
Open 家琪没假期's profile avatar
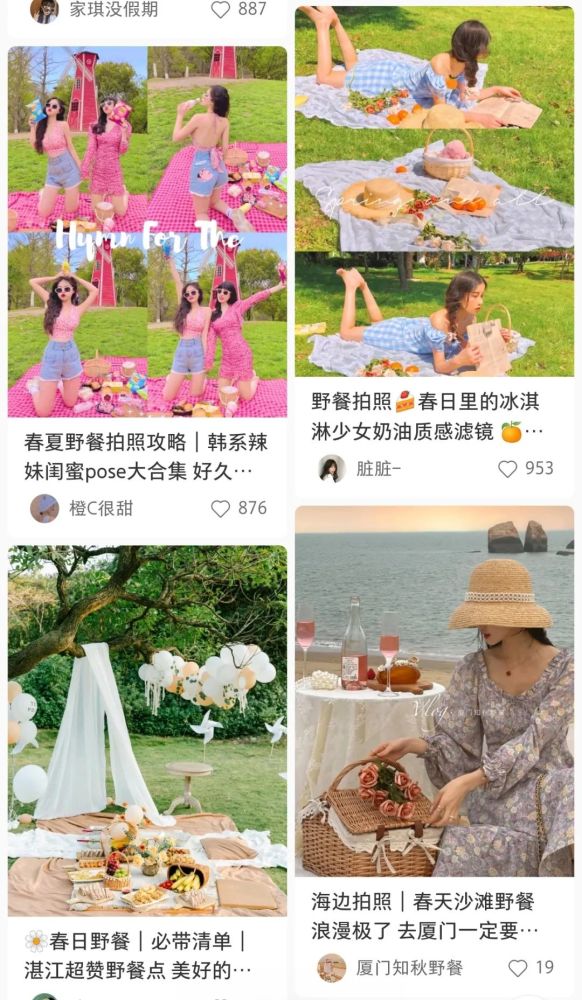coord(45,10)
